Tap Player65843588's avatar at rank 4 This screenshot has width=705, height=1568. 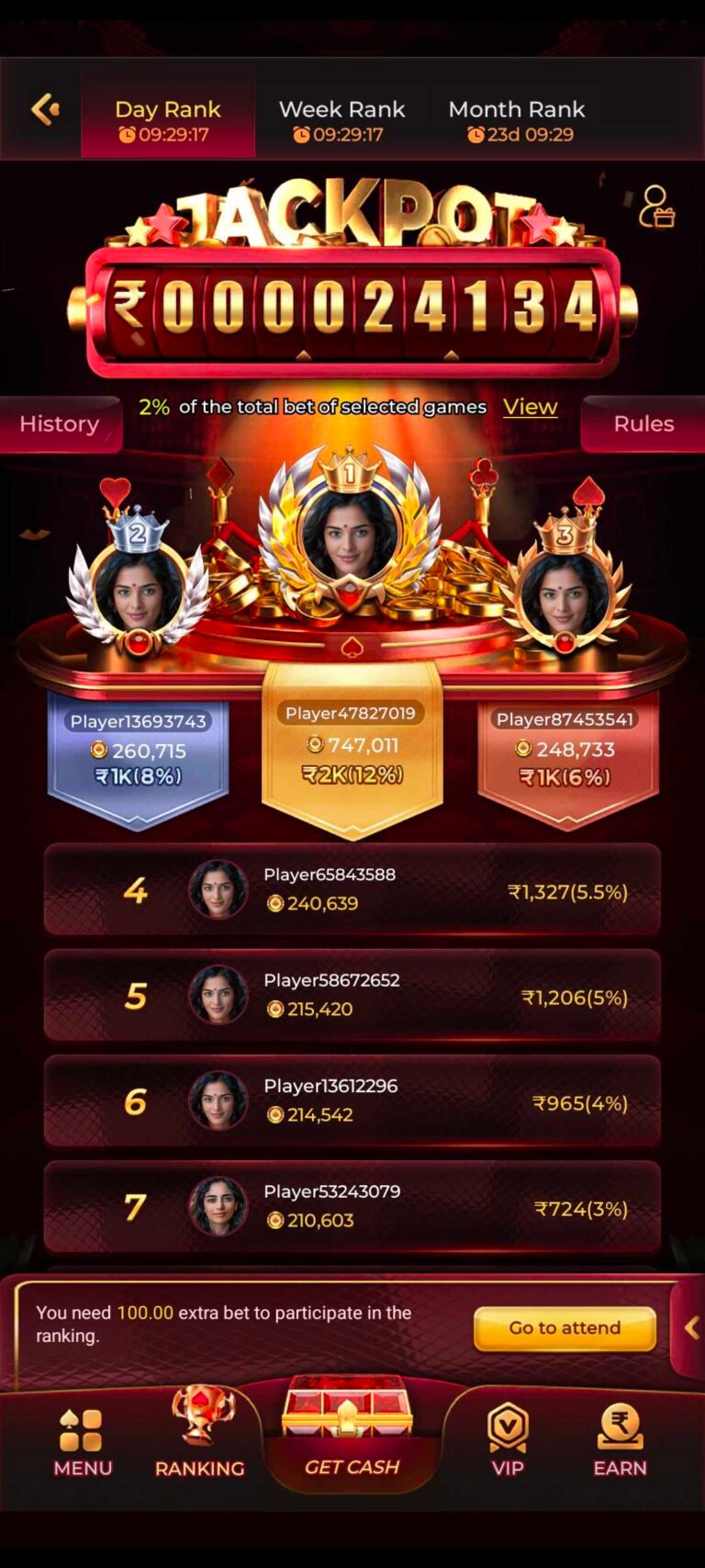pyautogui.click(x=218, y=889)
